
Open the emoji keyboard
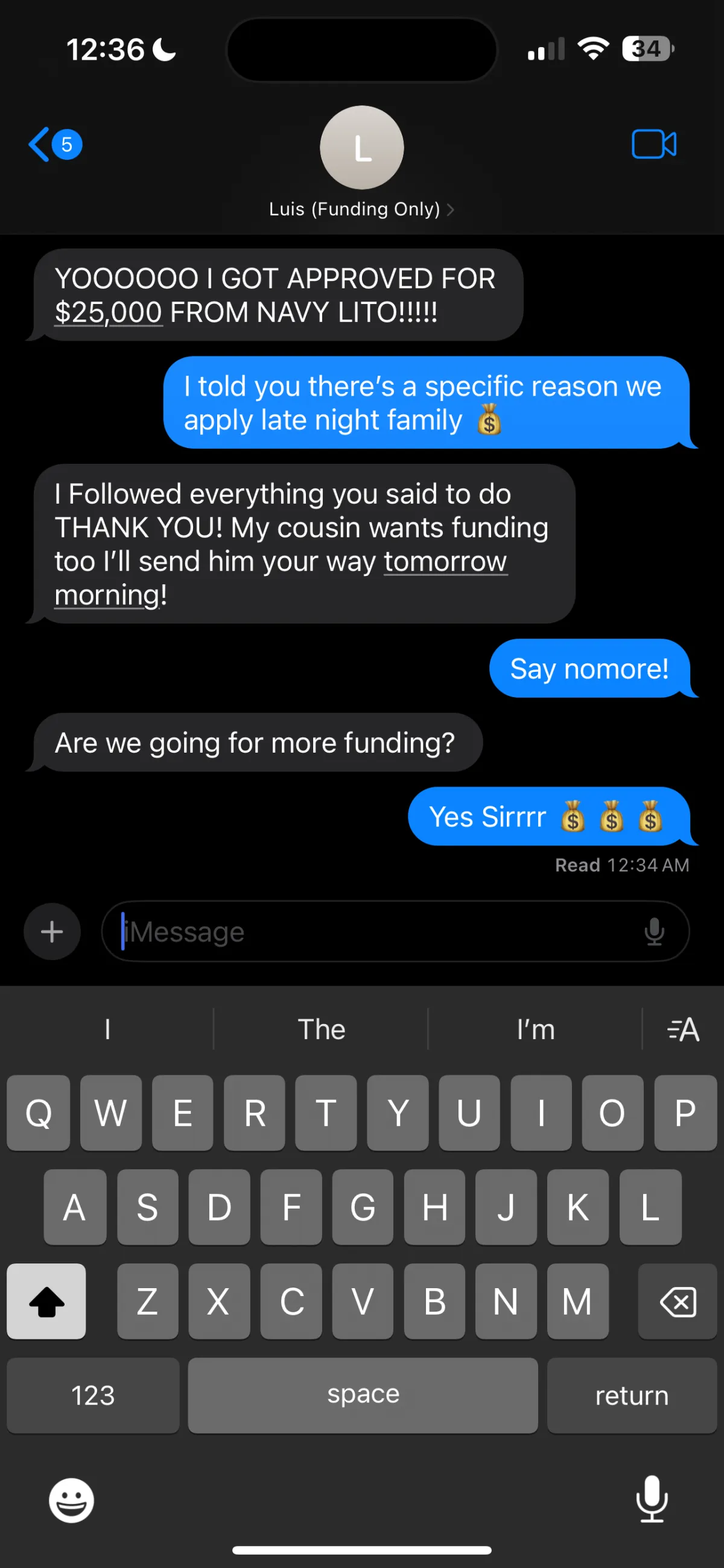click(x=72, y=1500)
